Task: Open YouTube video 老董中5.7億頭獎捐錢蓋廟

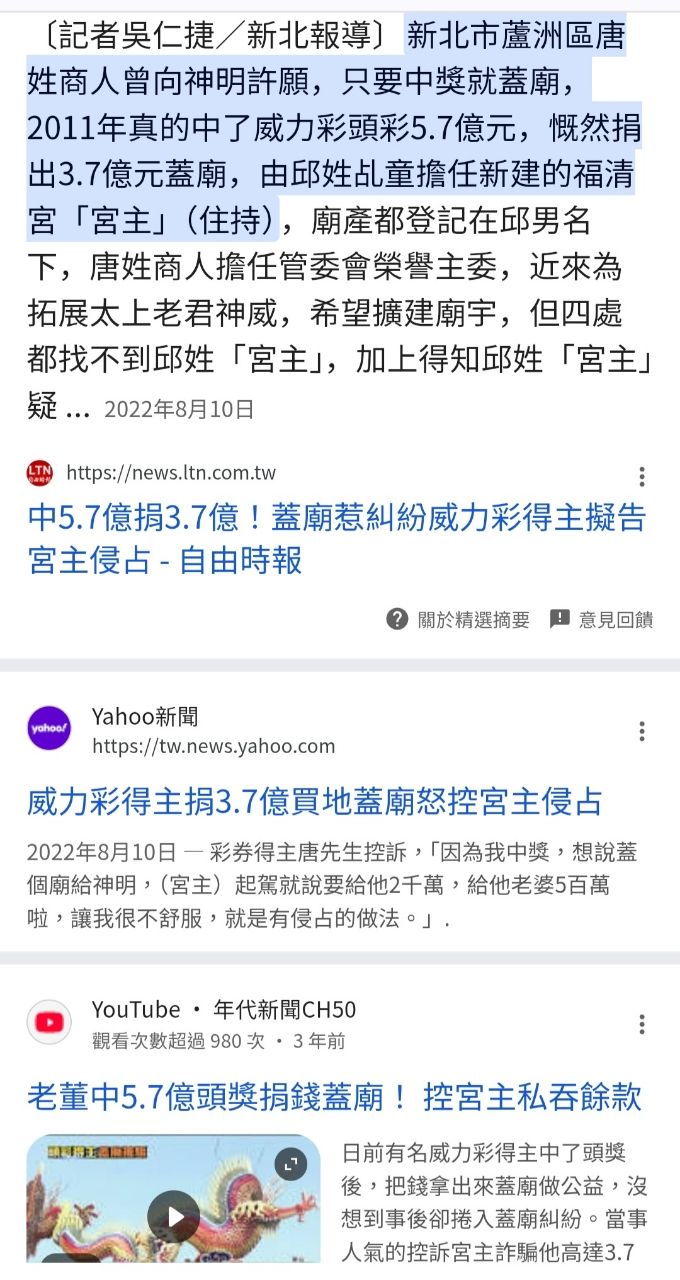Action: tap(333, 1097)
